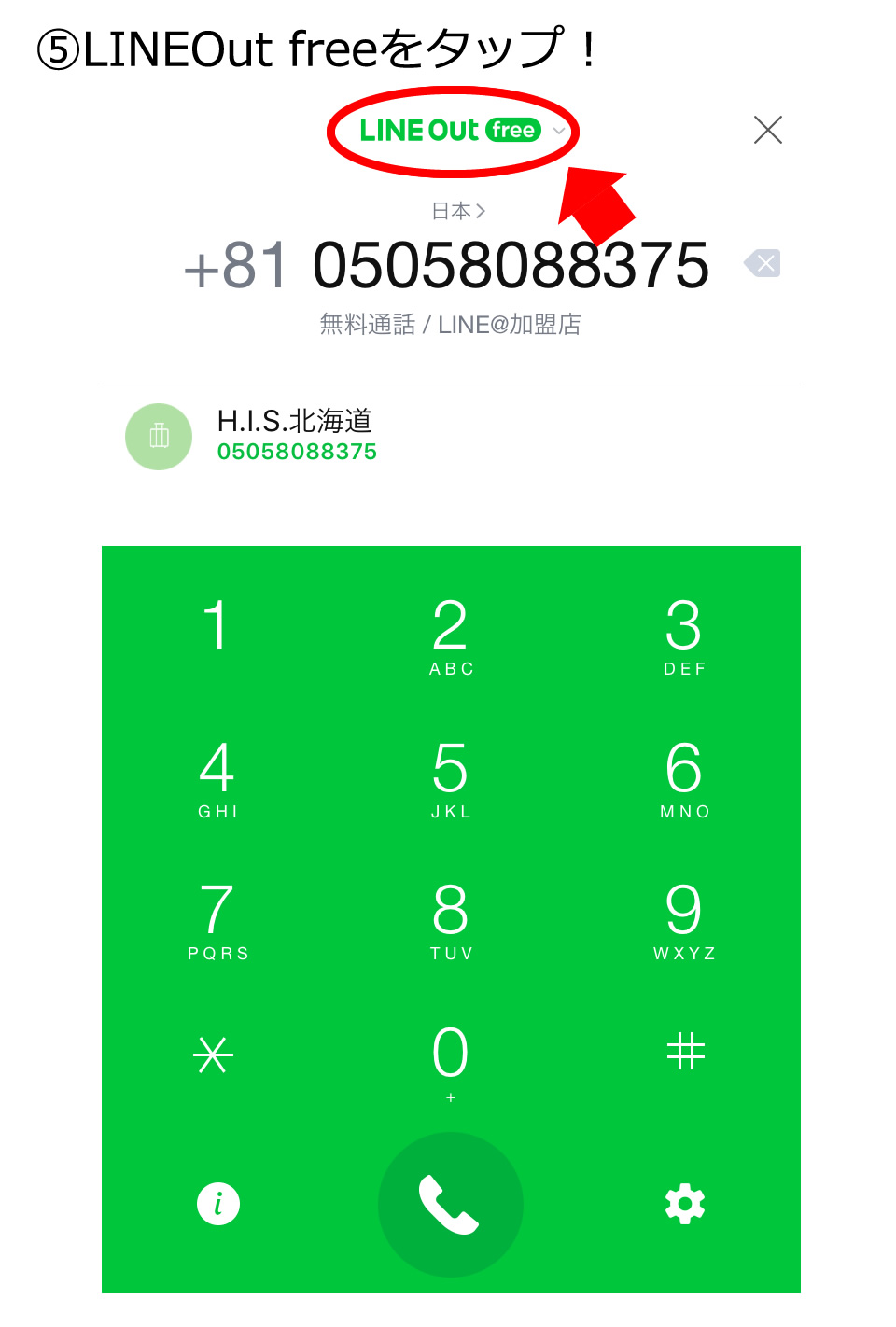The width and height of the screenshot is (896, 1327).
Task: Dial digit 6 MNO
Action: [684, 776]
